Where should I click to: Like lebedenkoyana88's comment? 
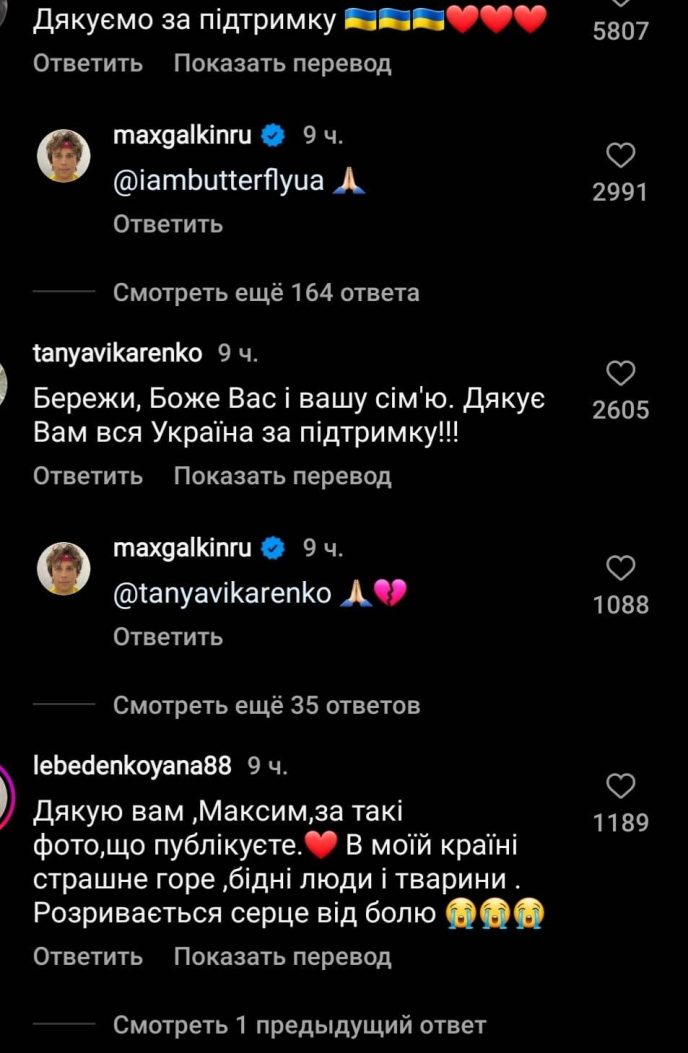(x=620, y=786)
